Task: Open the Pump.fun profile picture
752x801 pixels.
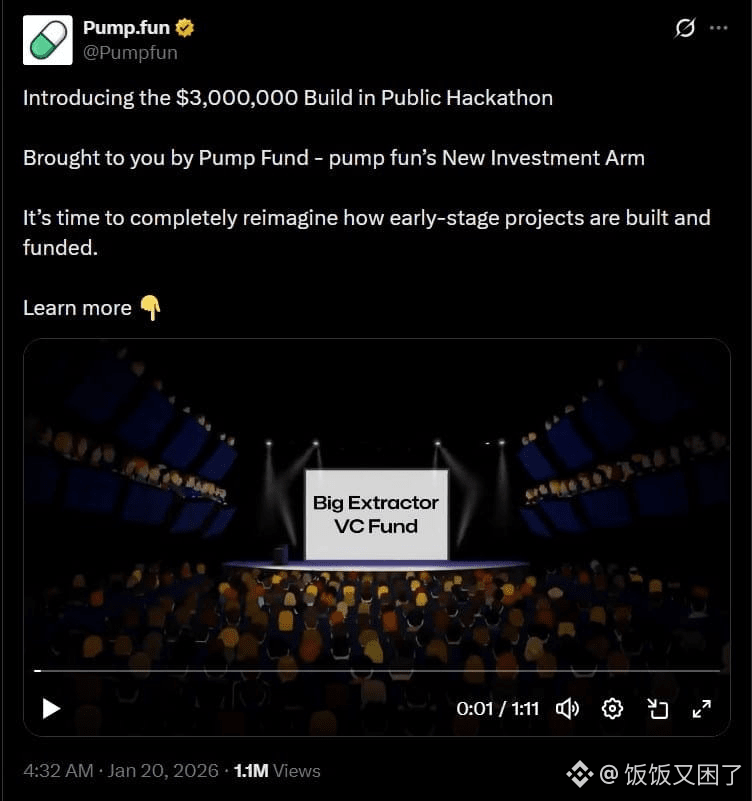Action: (47, 40)
